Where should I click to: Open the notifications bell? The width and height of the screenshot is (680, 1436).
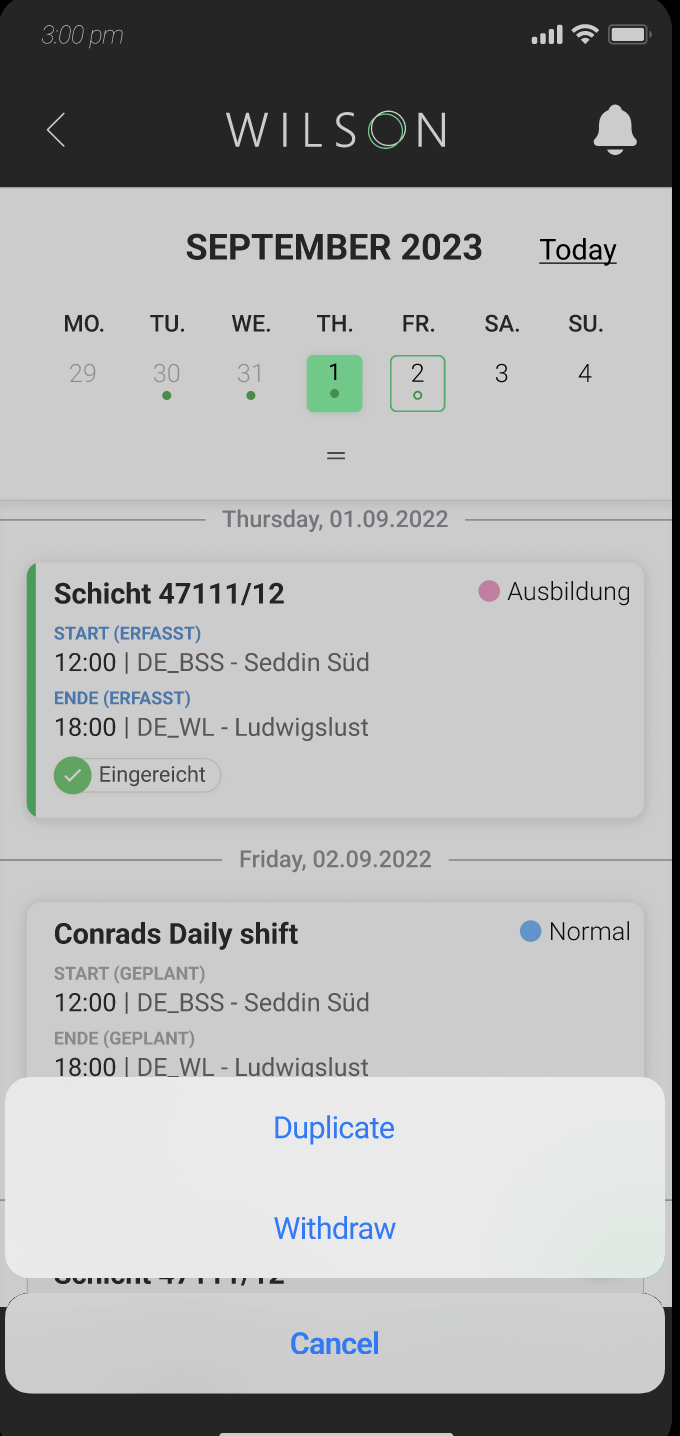(615, 130)
